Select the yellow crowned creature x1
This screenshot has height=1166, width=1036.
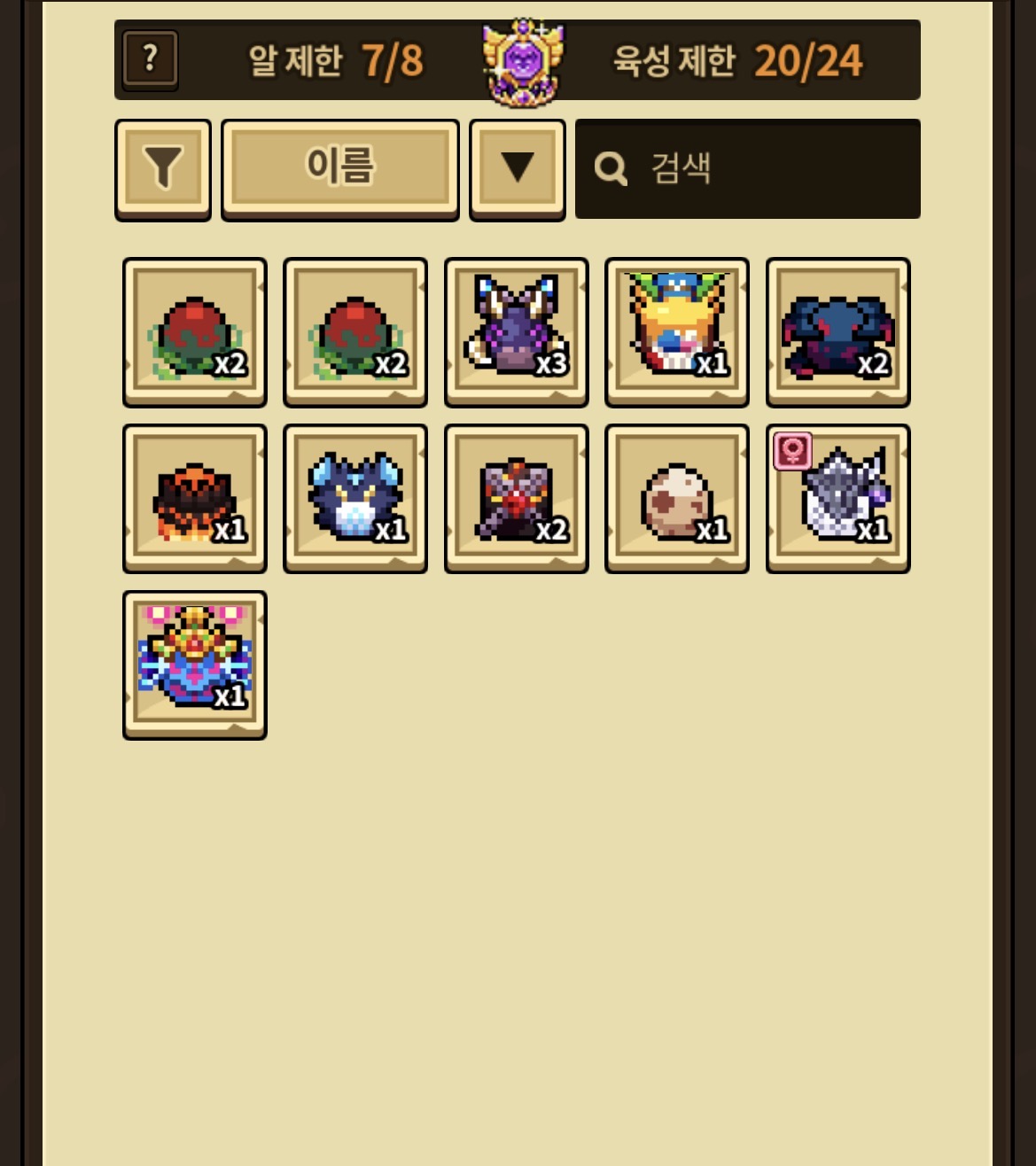(676, 332)
